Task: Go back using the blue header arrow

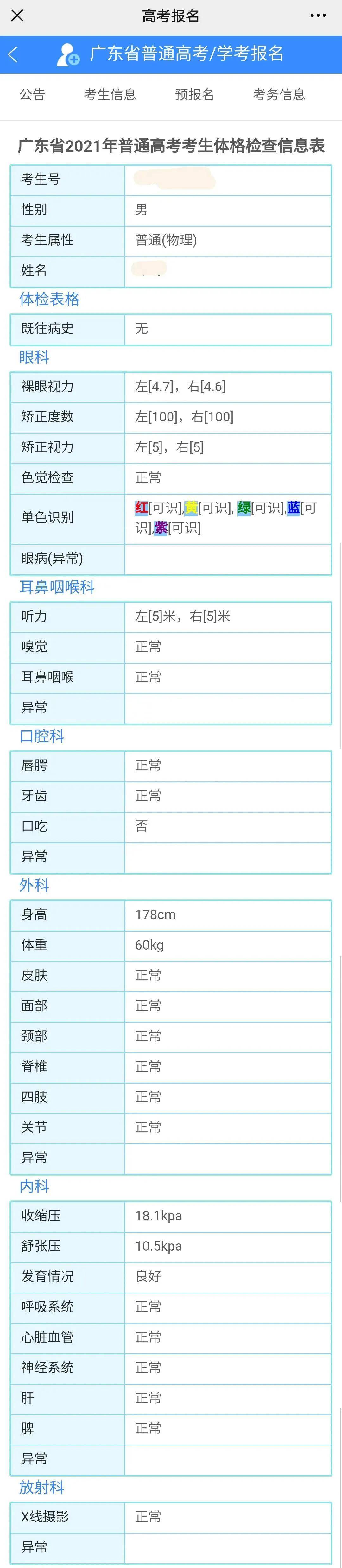Action: 13,54
